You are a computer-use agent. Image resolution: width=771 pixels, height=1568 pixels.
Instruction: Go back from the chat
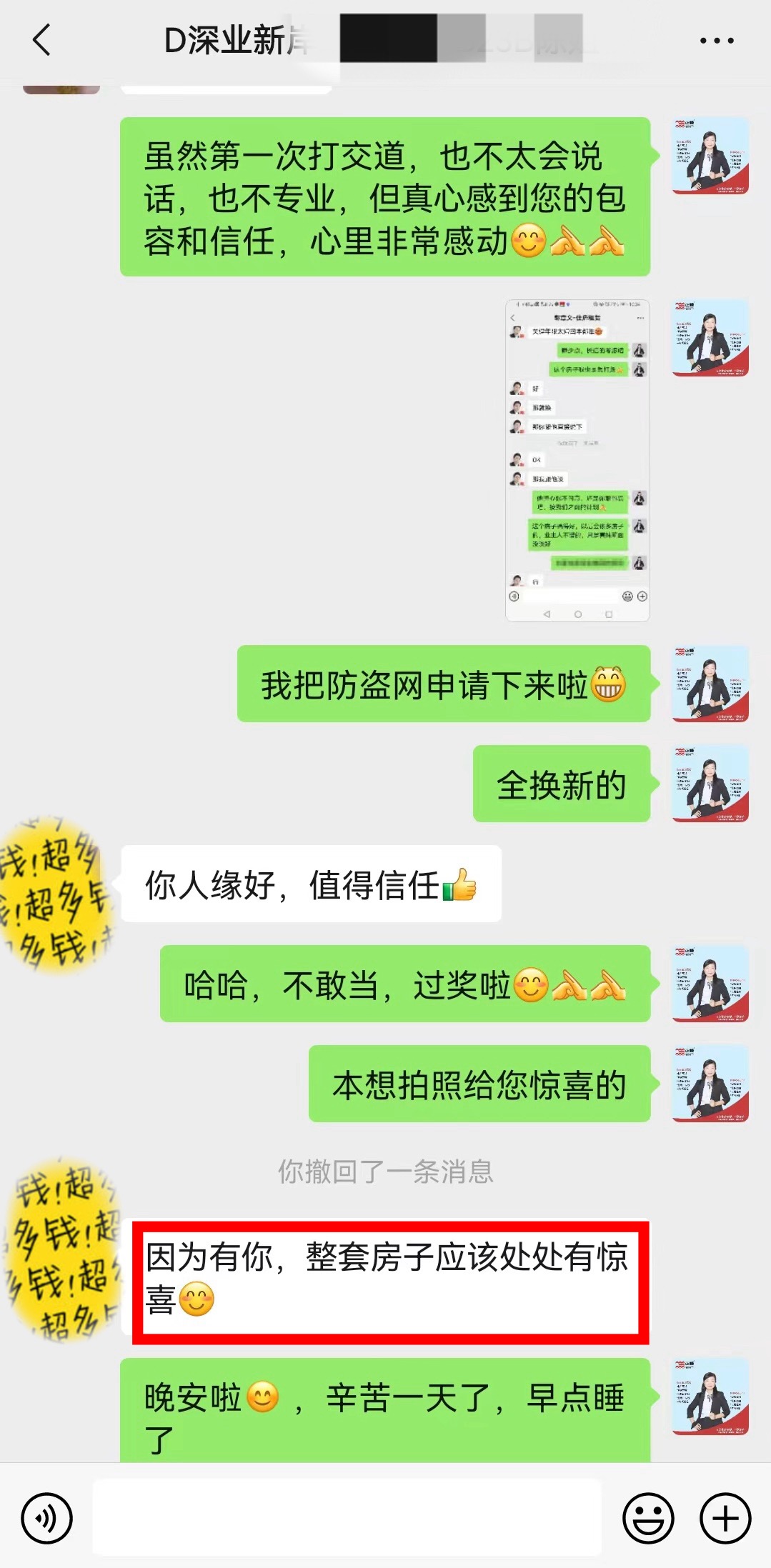42,40
